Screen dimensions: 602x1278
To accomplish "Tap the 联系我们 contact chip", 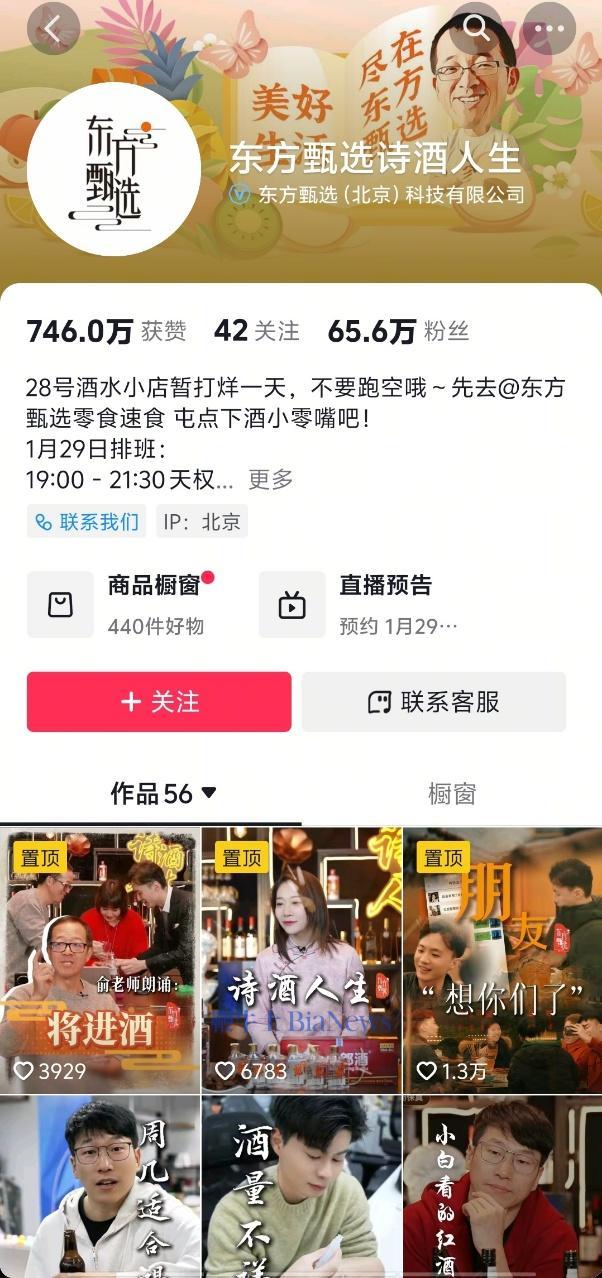I will point(87,521).
